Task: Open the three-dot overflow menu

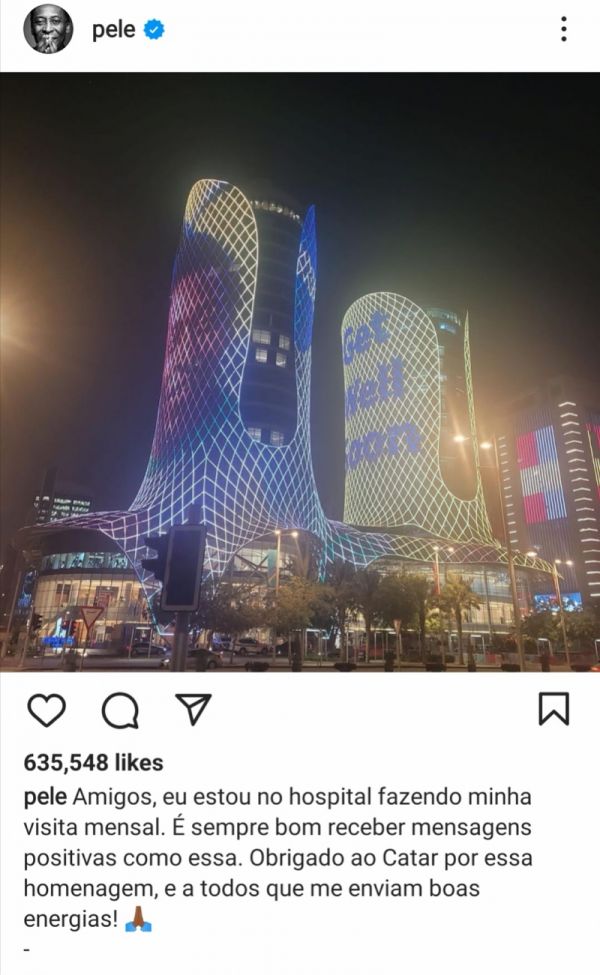Action: 563,29
